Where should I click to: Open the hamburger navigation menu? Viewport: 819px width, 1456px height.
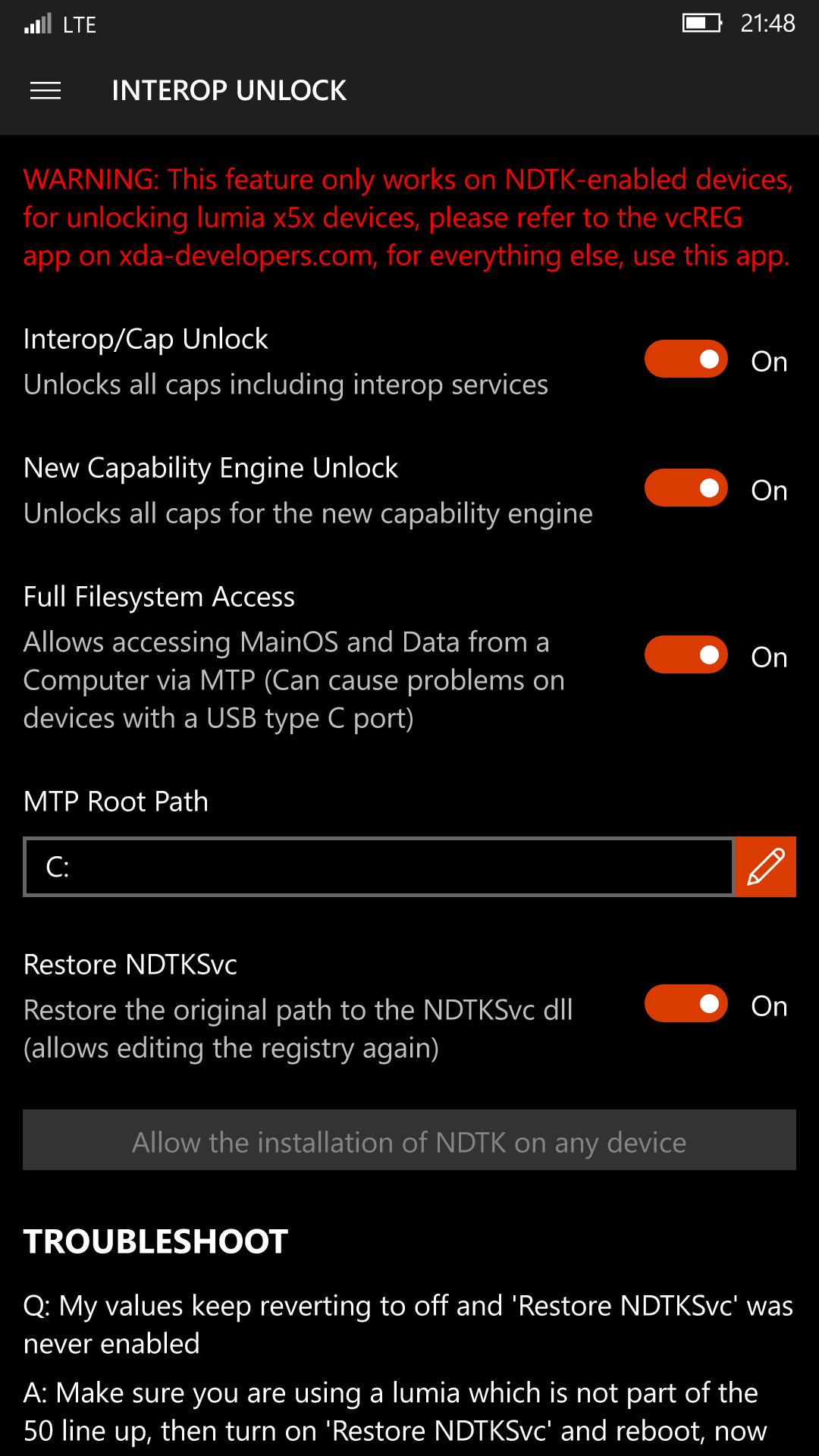click(45, 91)
